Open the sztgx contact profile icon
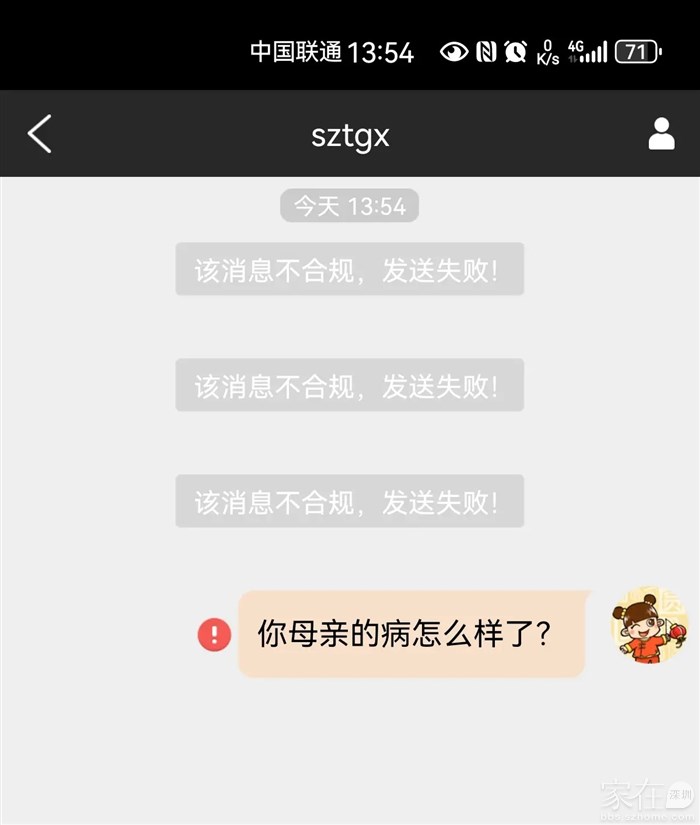700x825 pixels. coord(661,134)
